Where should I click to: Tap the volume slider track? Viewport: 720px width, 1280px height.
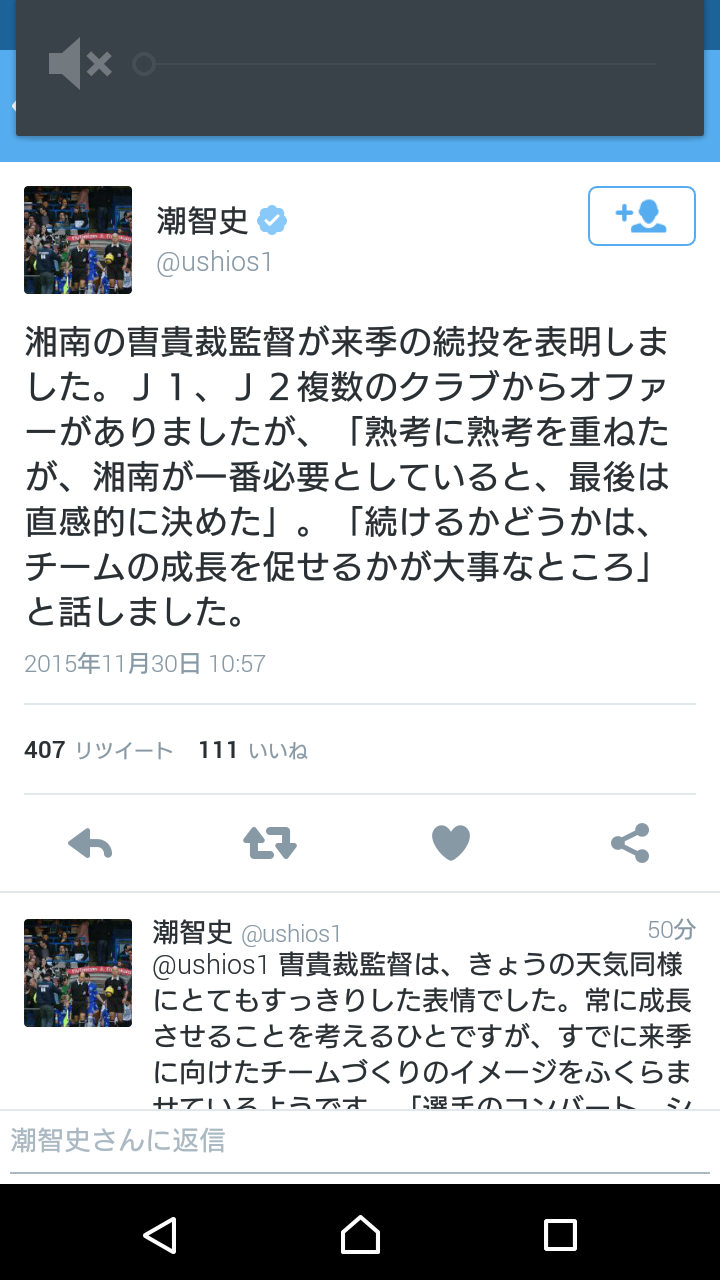(x=400, y=65)
